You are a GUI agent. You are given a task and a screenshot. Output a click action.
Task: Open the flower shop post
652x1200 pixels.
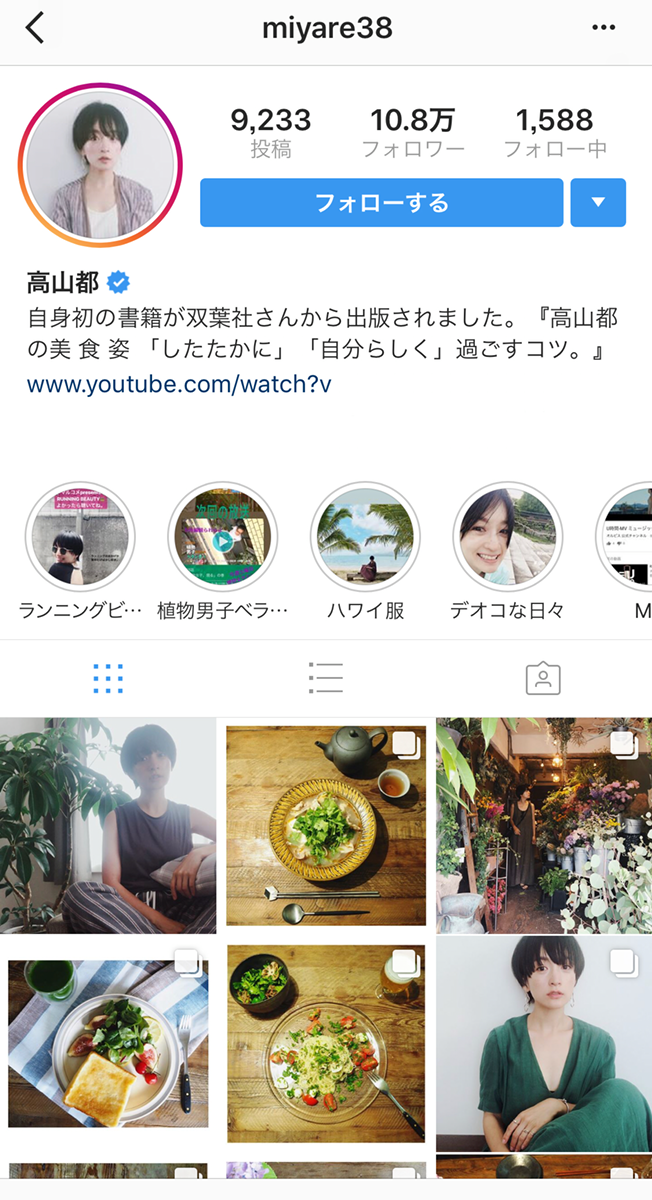tap(543, 826)
